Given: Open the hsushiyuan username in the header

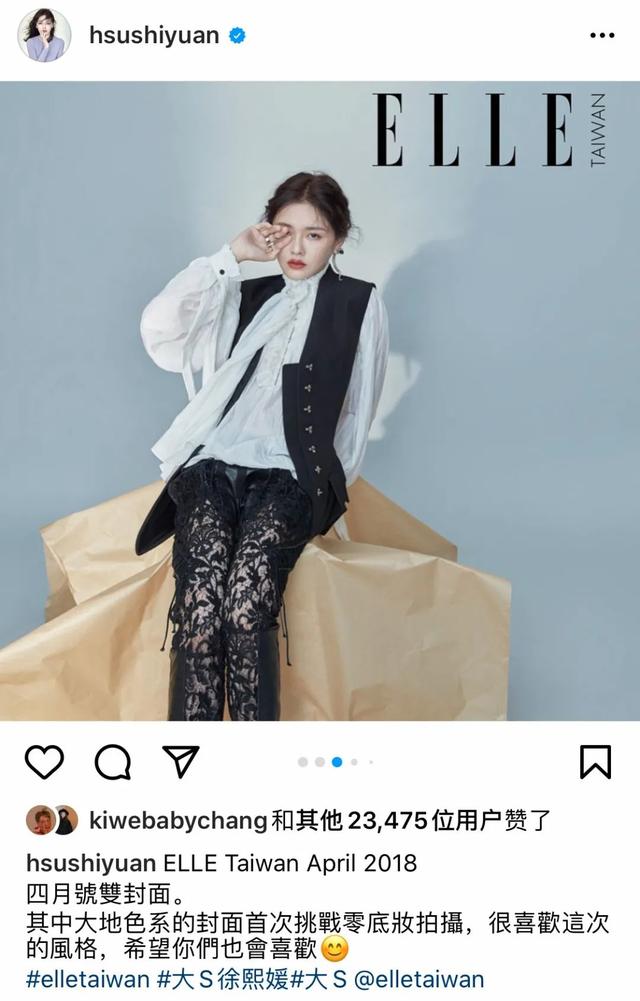Looking at the screenshot, I should click(x=153, y=36).
